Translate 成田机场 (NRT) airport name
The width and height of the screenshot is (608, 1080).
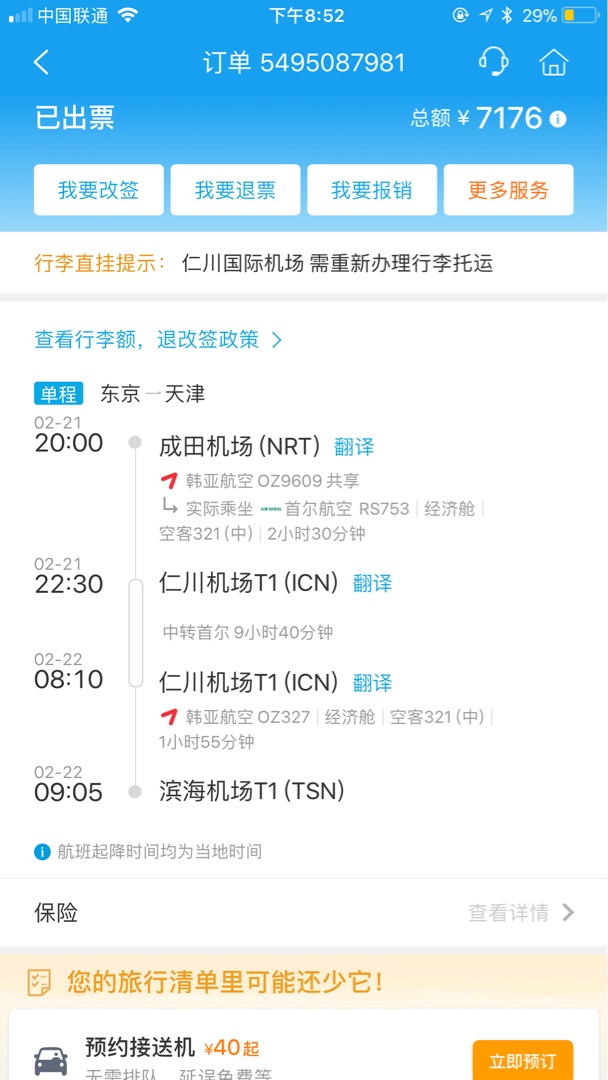click(x=354, y=447)
